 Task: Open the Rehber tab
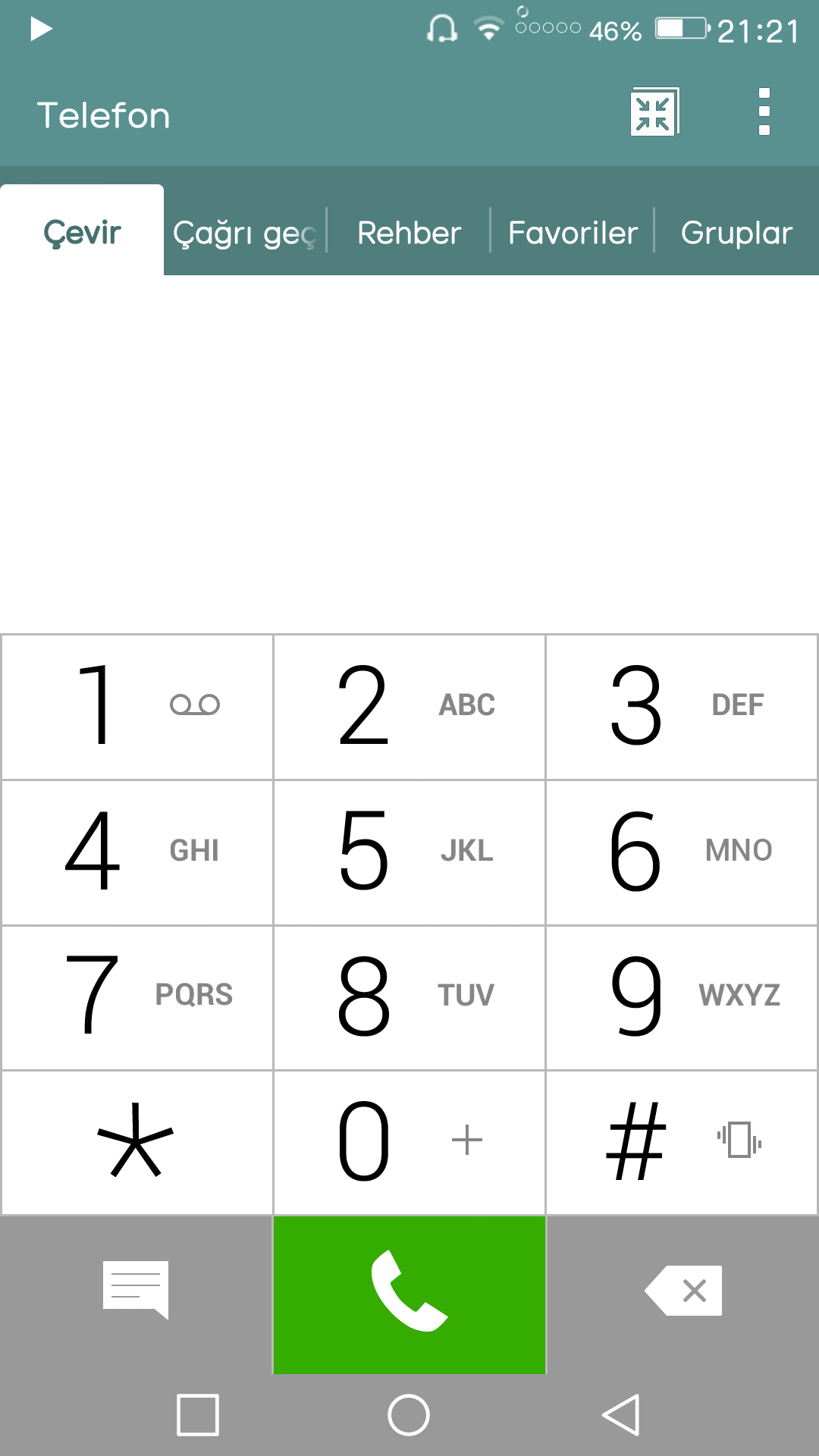pos(409,232)
